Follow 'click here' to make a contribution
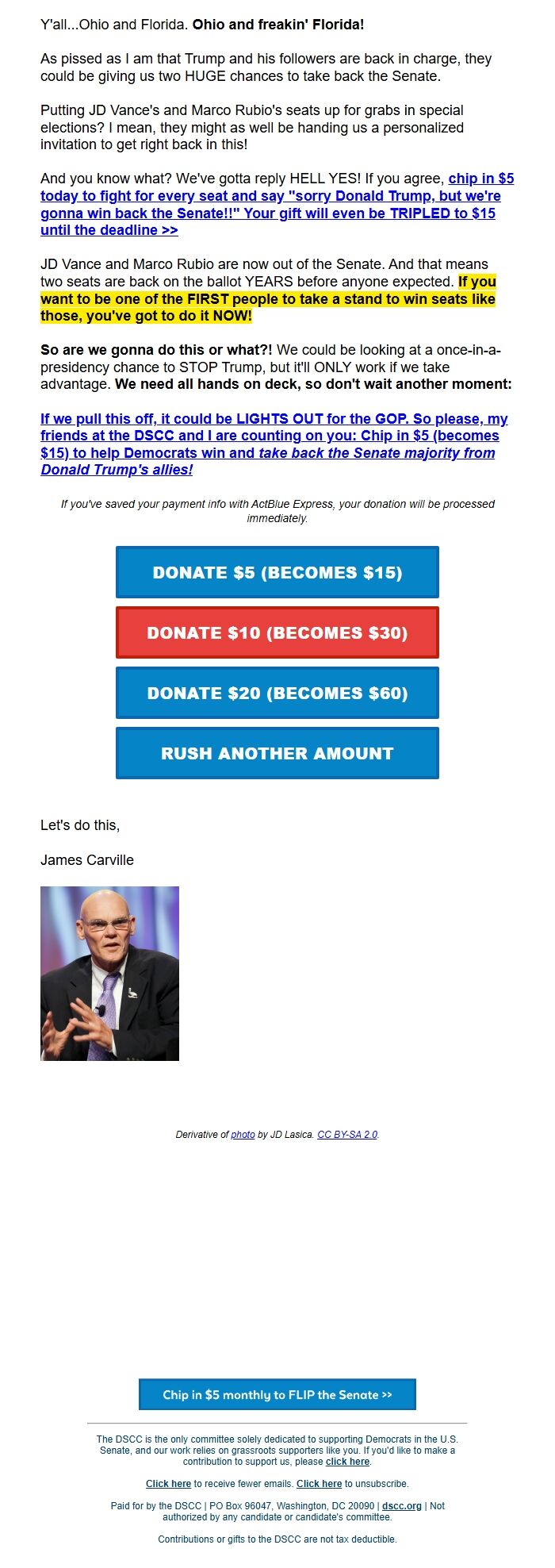 (x=347, y=1461)
